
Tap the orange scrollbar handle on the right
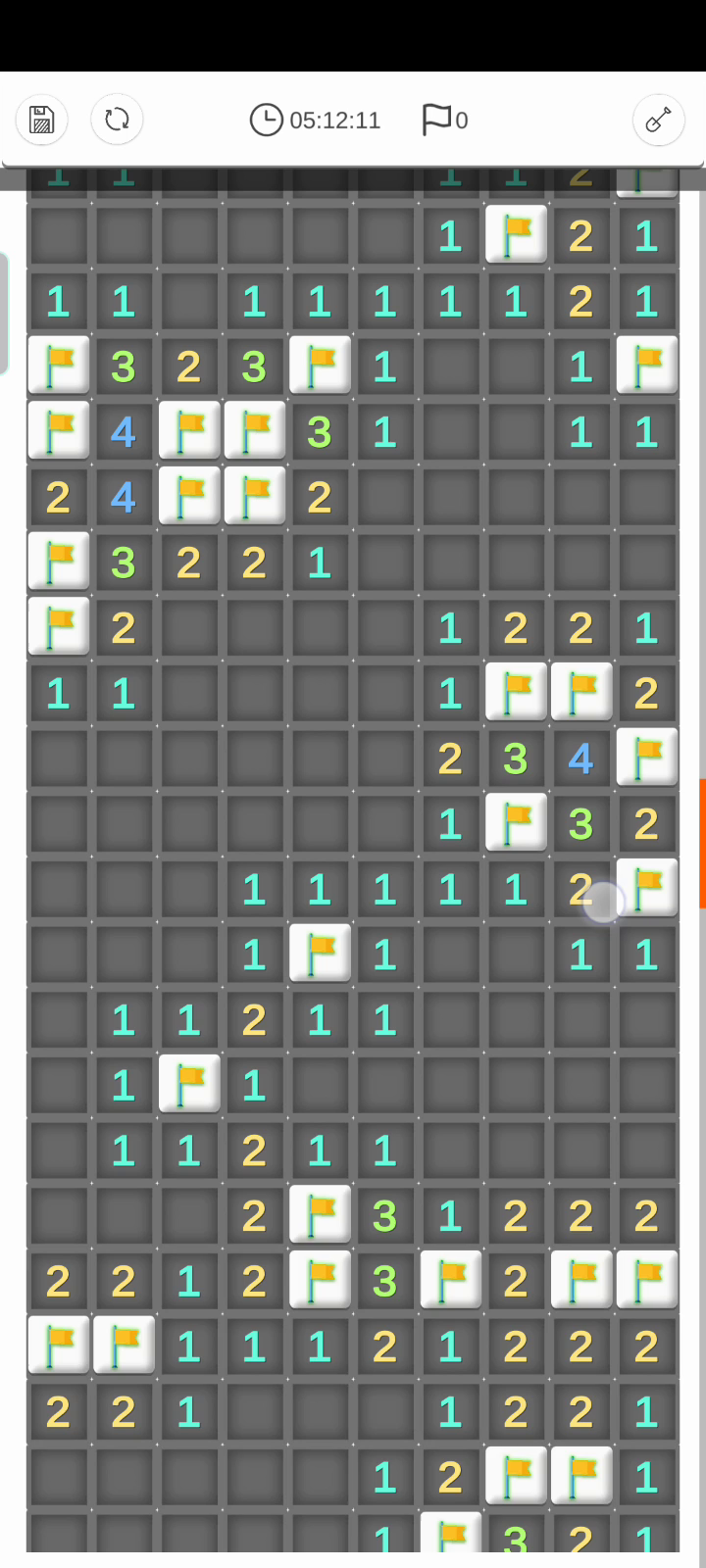[702, 843]
